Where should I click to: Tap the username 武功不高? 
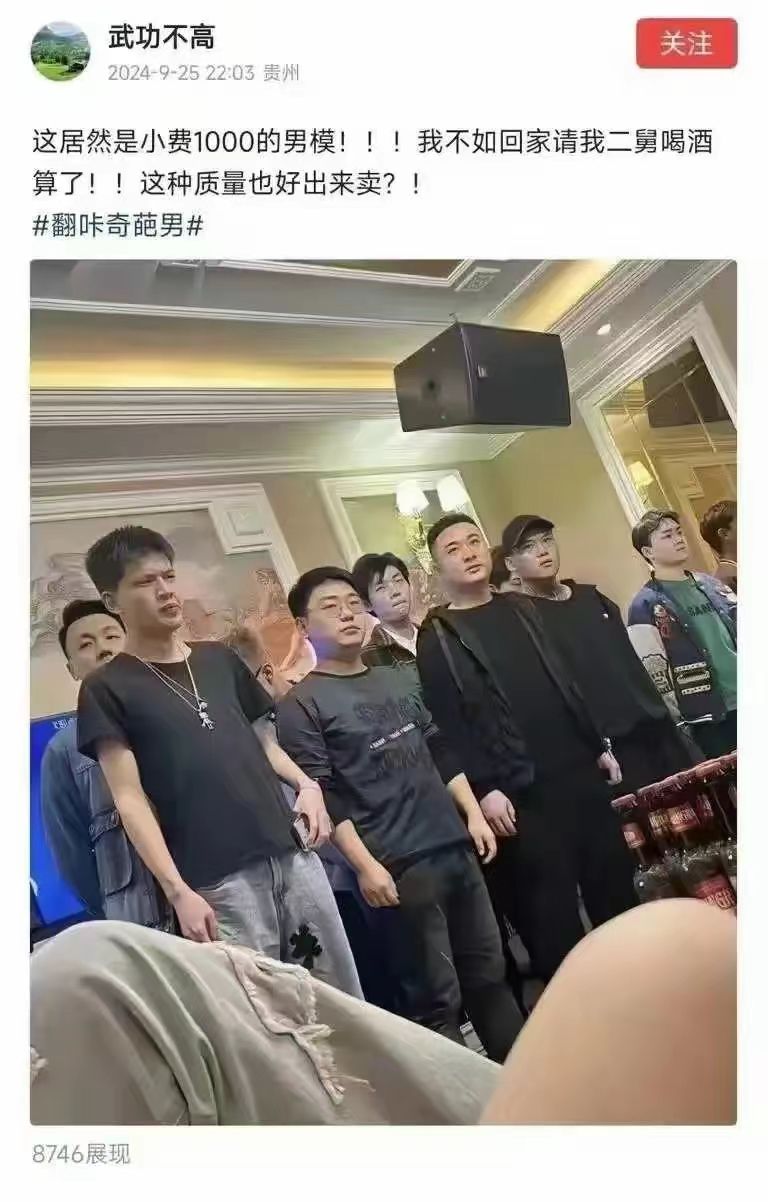(161, 38)
